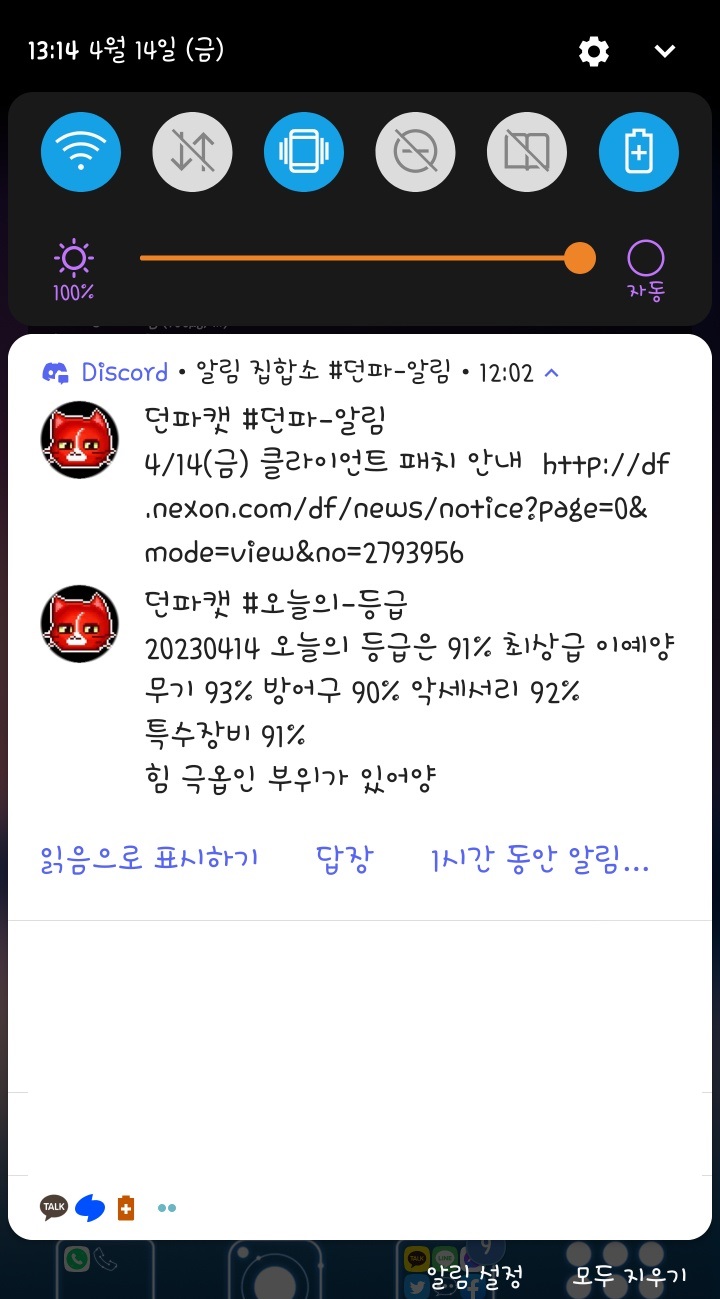Reply using the 답장 button
This screenshot has height=1299, width=720.
(x=344, y=860)
